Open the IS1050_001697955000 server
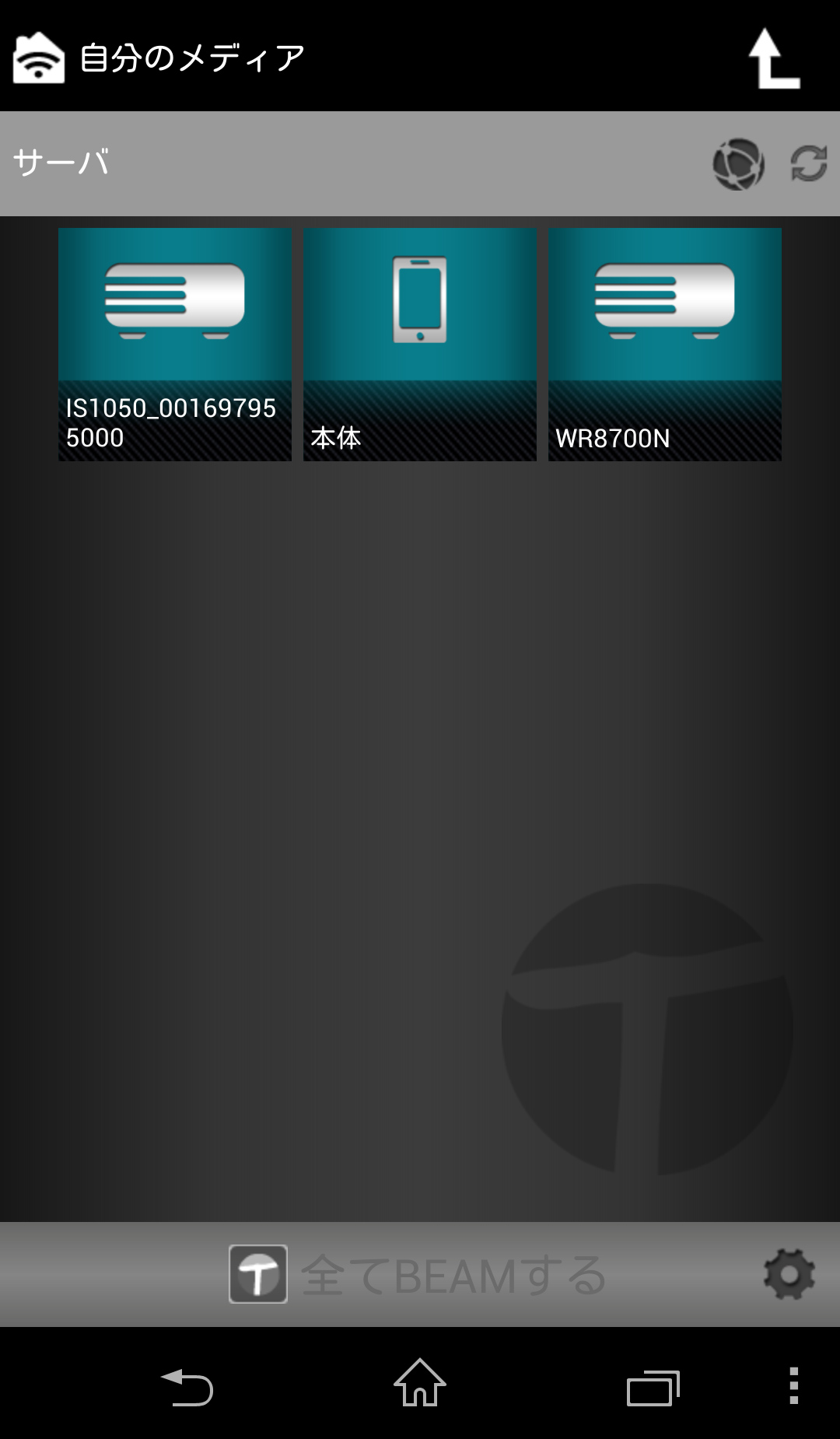Viewport: 840px width, 1439px height. 175,344
